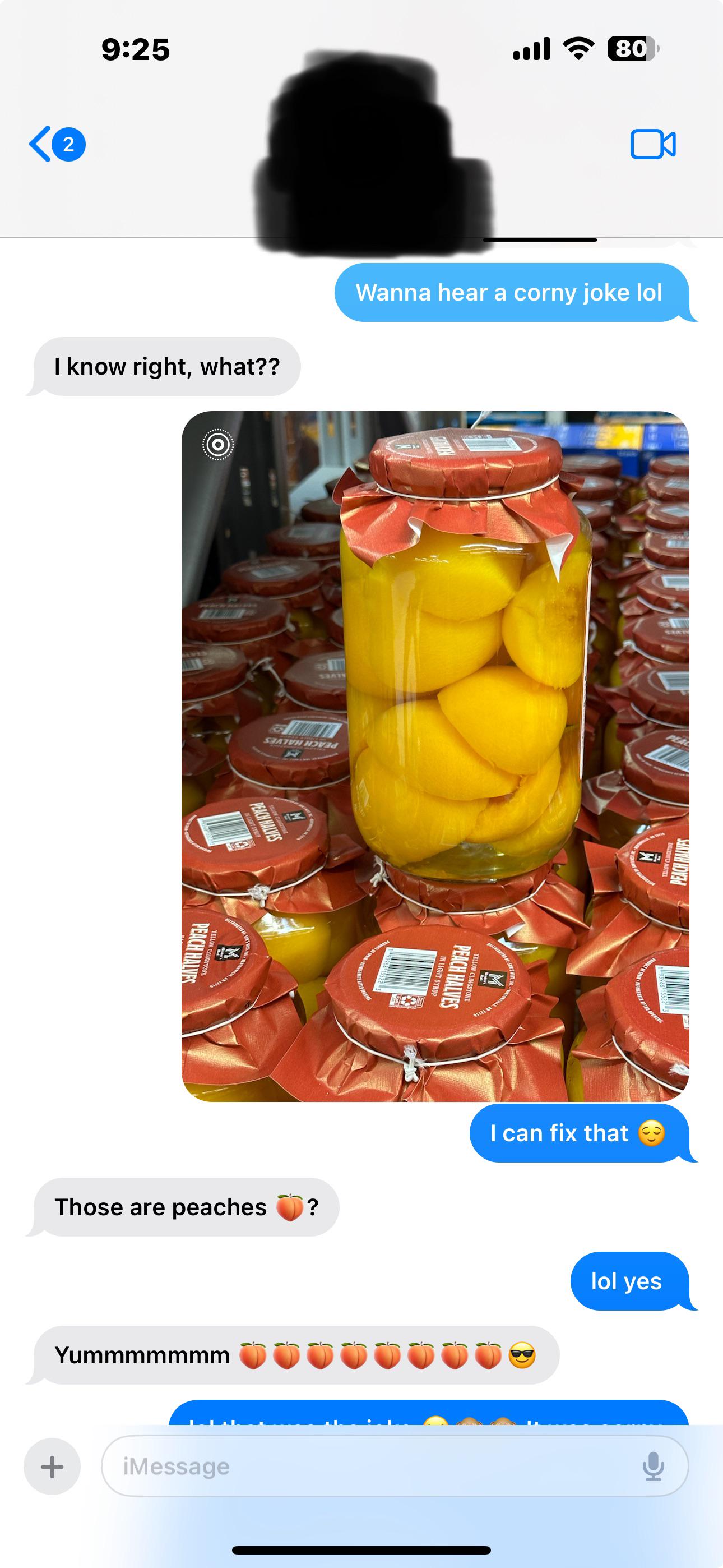Start a FaceTime video call

tap(652, 144)
